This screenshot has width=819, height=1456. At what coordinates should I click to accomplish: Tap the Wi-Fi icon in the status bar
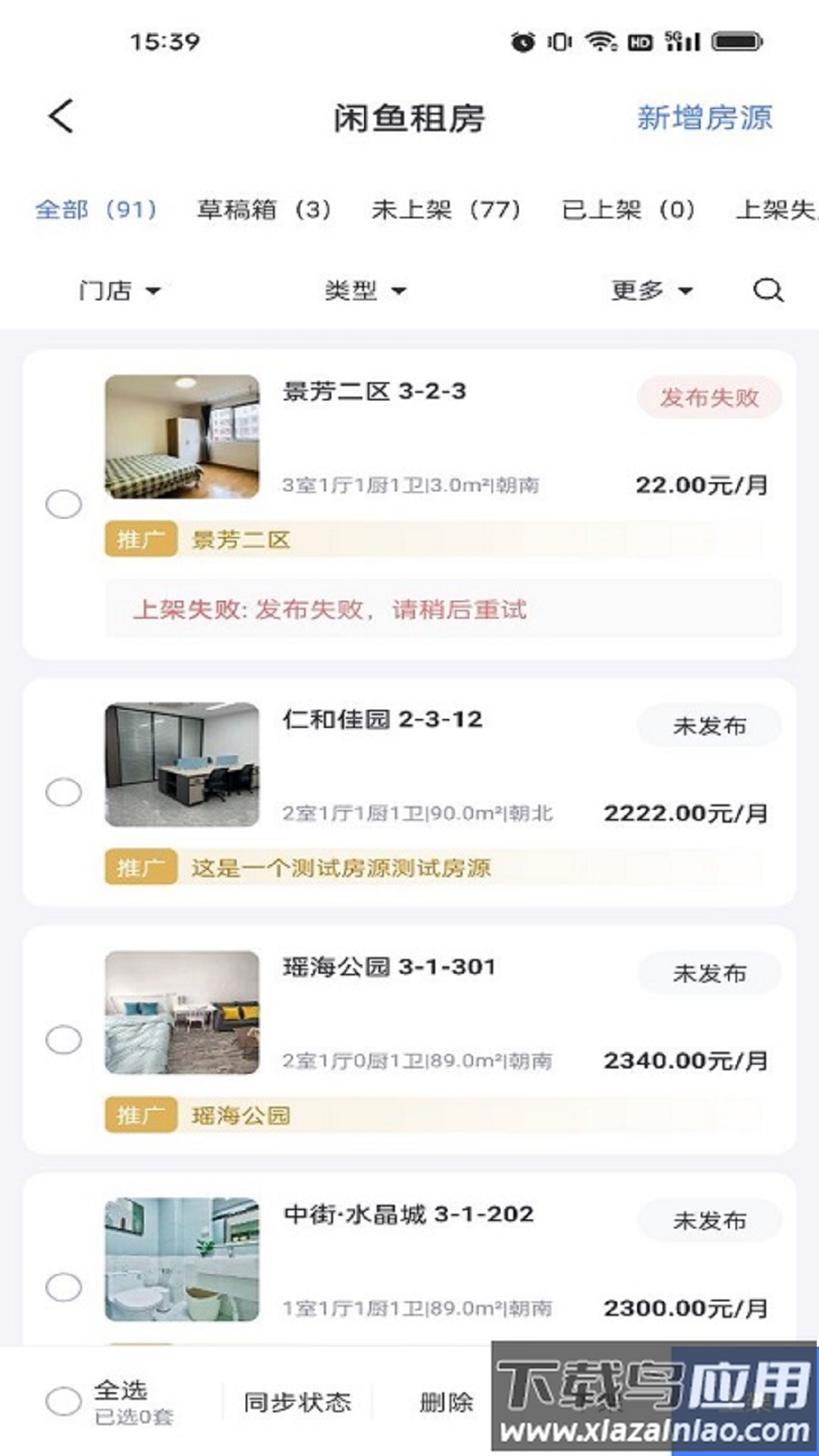coord(601,42)
